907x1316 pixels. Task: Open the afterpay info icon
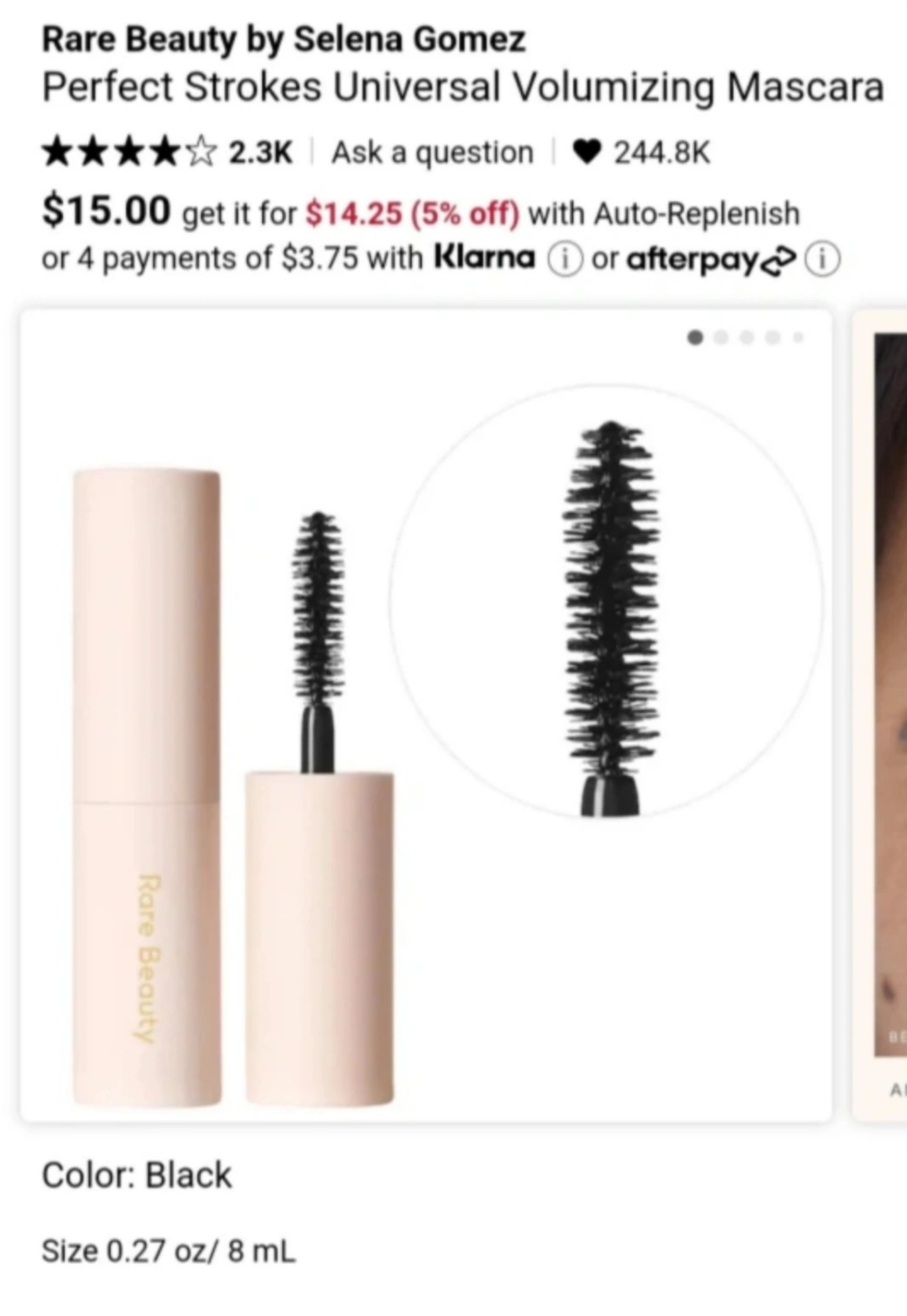point(825,260)
